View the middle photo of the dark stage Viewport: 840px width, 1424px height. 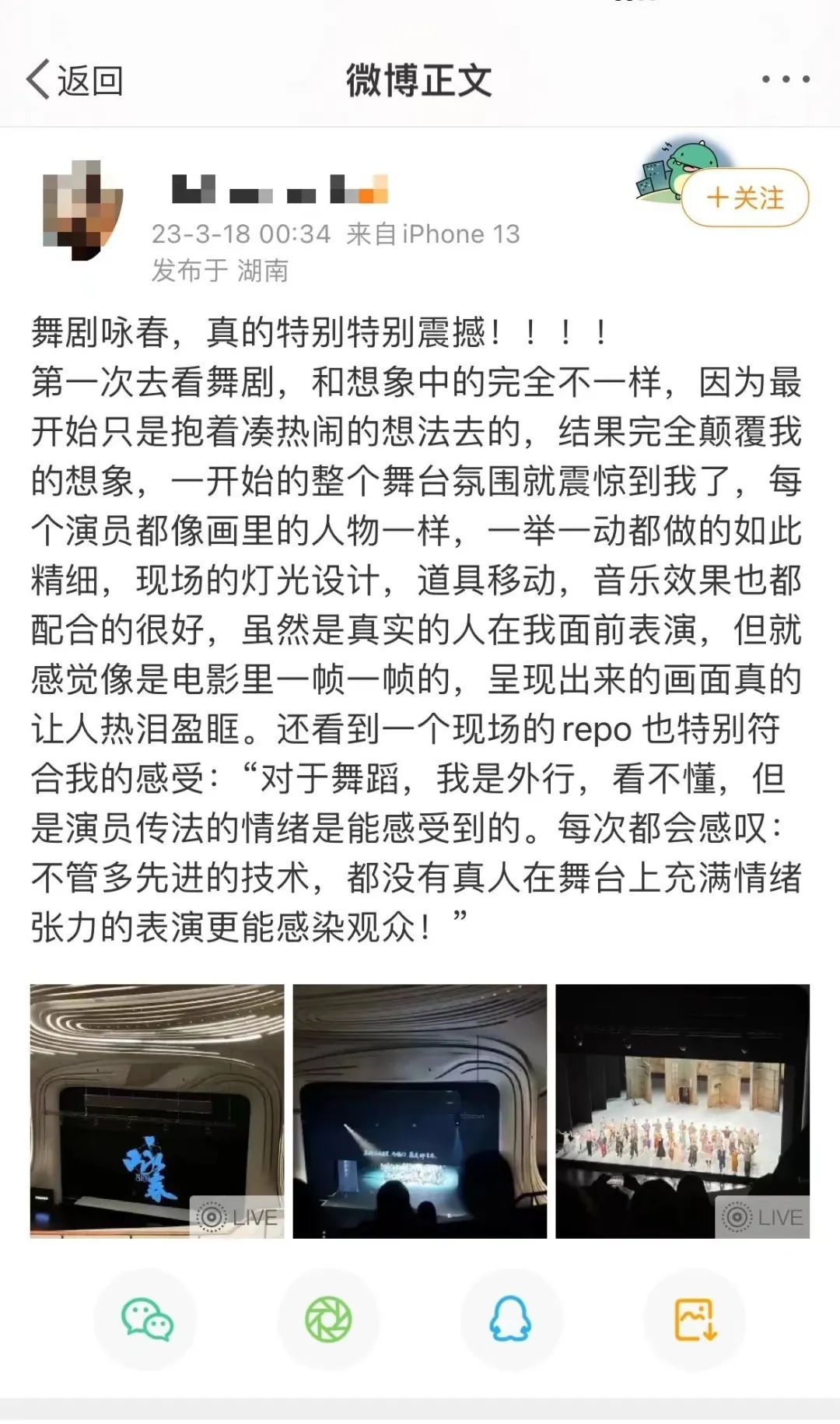coord(420,1110)
